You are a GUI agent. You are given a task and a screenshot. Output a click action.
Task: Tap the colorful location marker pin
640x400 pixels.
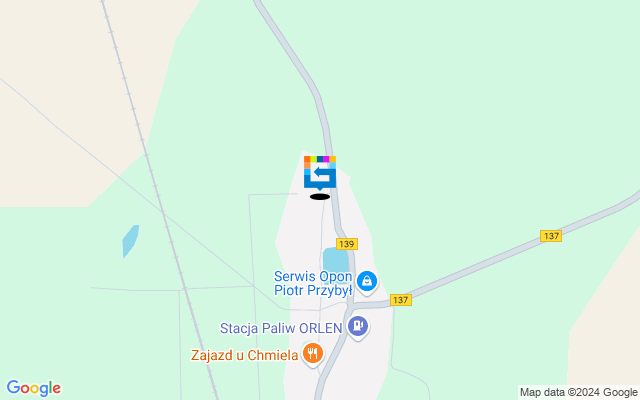pyautogui.click(x=319, y=172)
